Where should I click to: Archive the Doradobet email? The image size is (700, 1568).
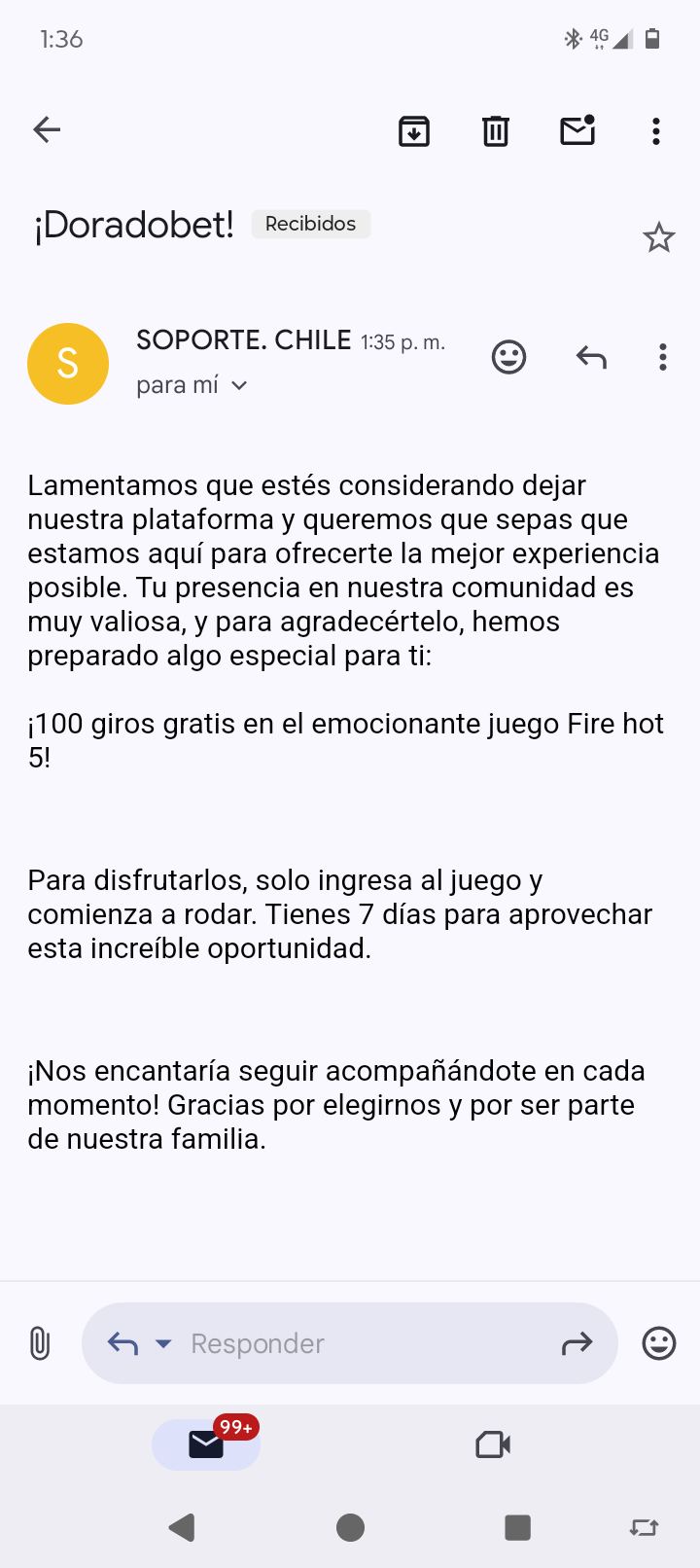point(413,129)
